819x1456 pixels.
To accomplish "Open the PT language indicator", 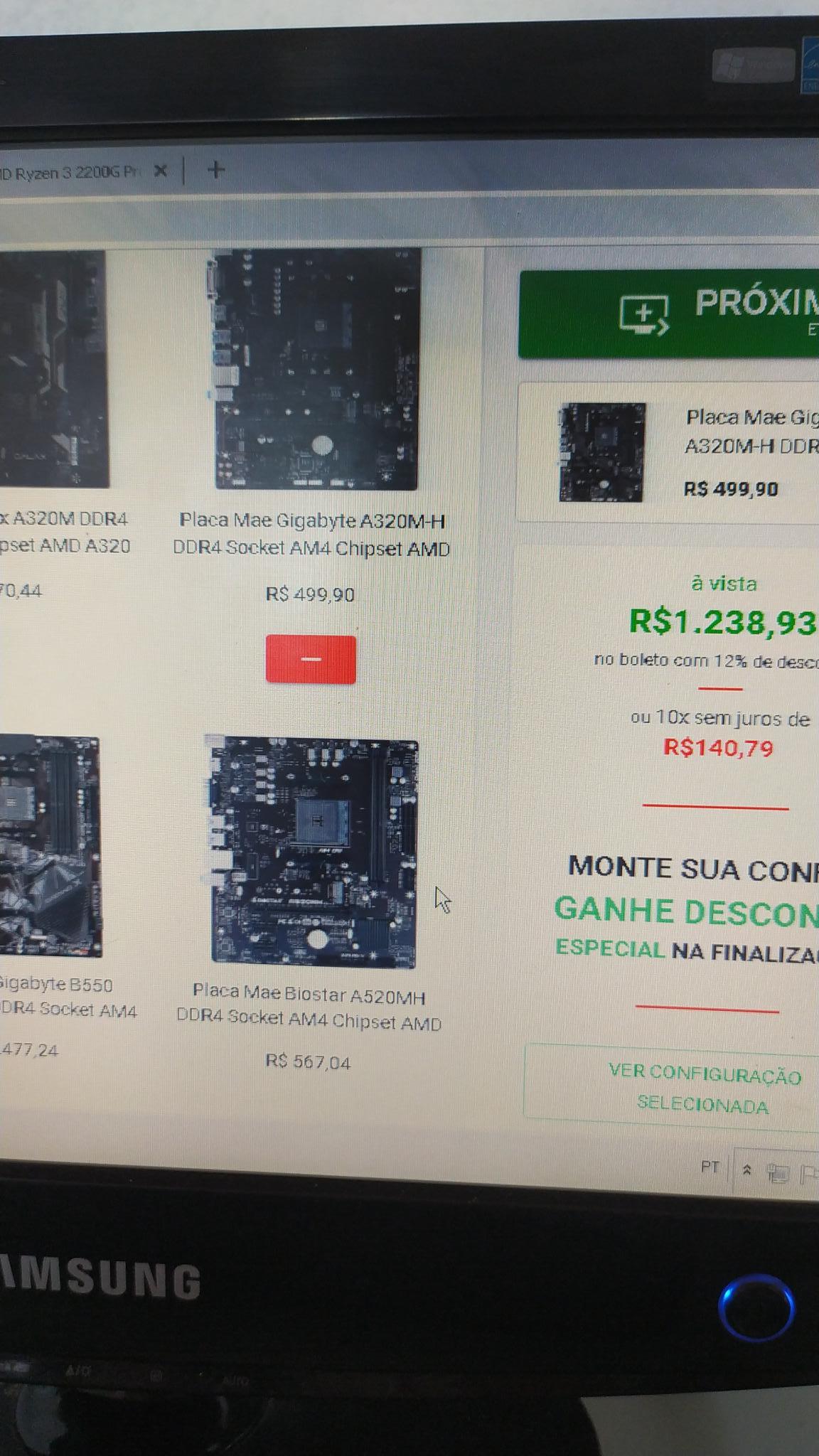I will (710, 1167).
